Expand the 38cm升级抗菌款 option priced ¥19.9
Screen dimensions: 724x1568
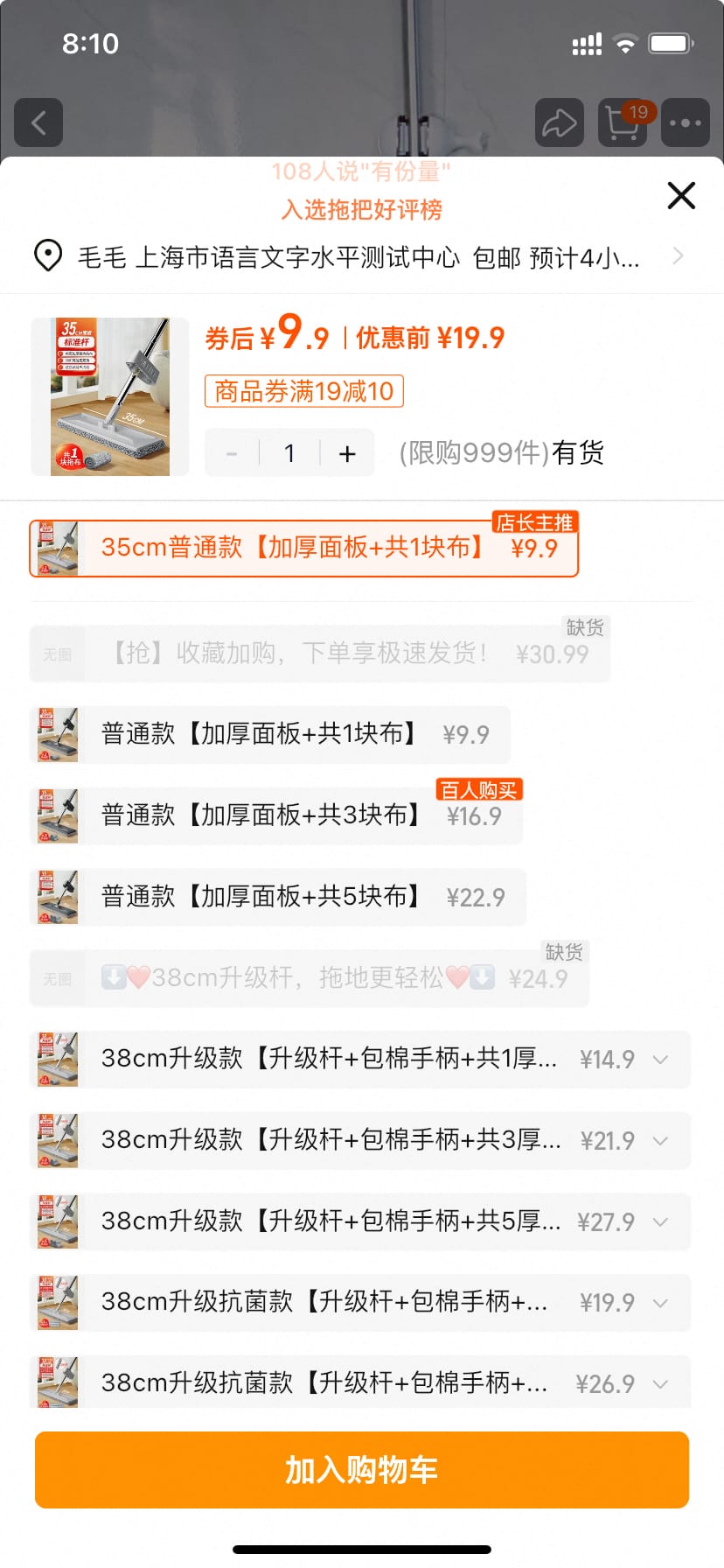tap(660, 1303)
